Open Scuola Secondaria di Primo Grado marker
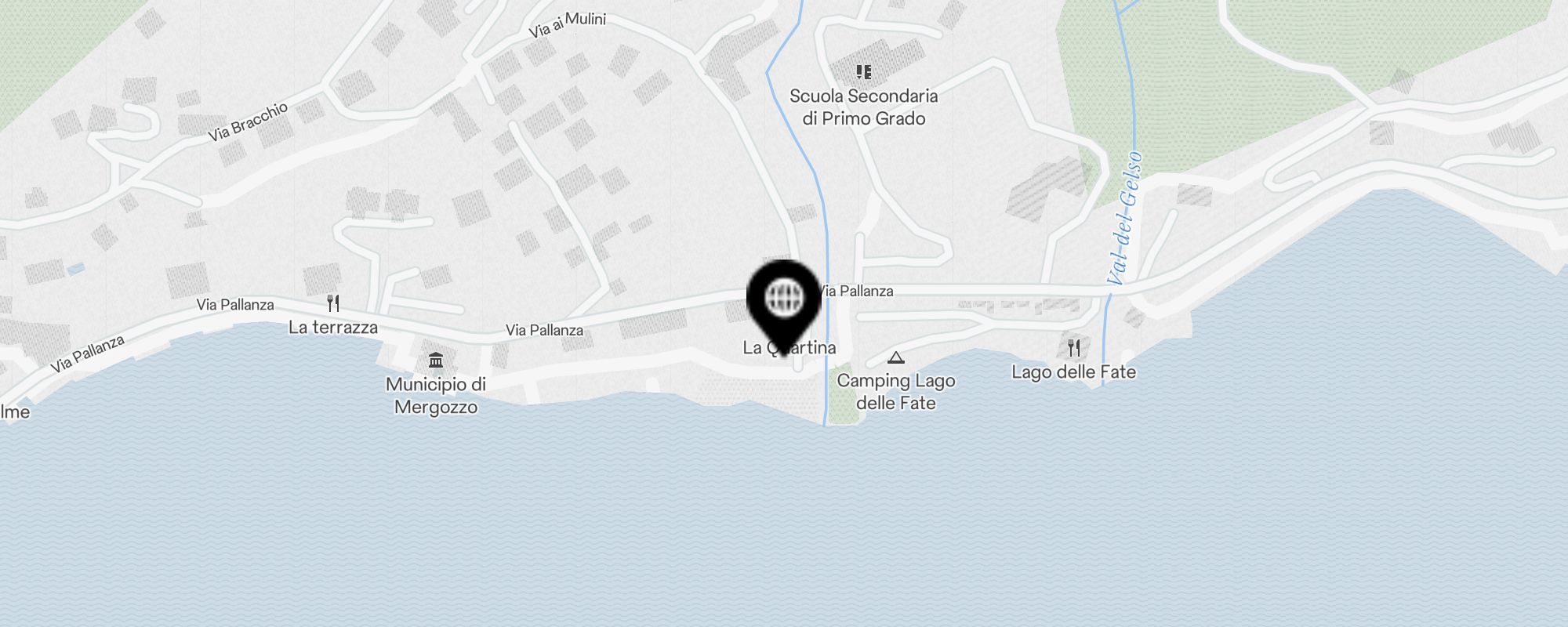The height and width of the screenshot is (627, 1568). [x=863, y=73]
